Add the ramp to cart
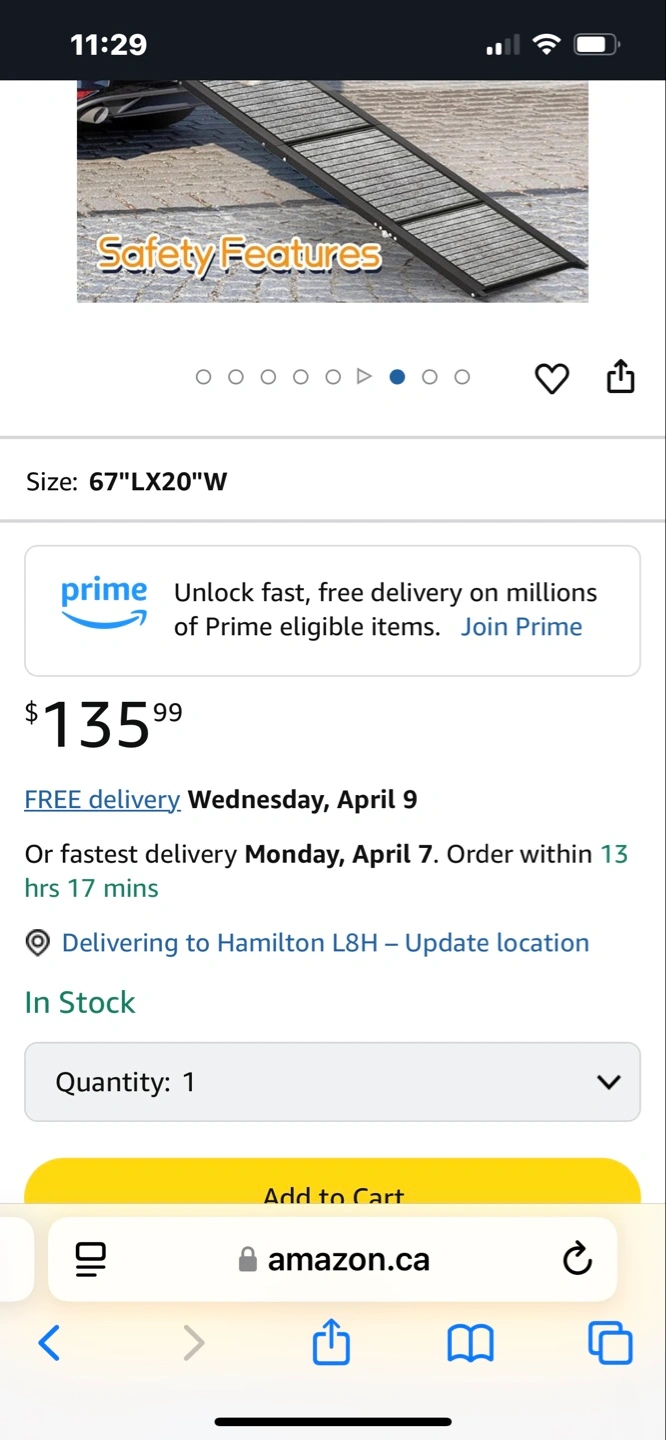Image resolution: width=666 pixels, height=1440 pixels. click(x=332, y=1182)
